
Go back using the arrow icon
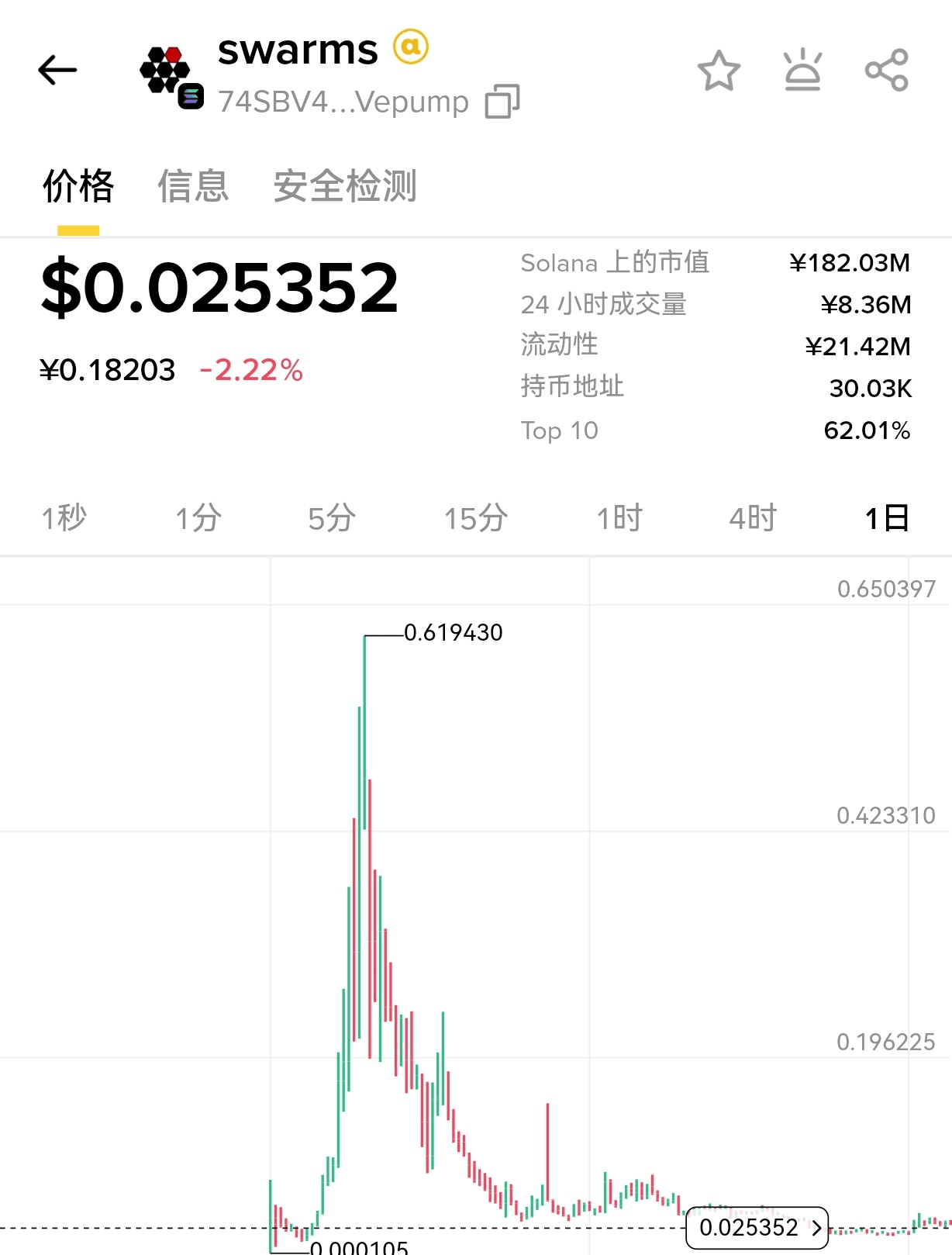[57, 70]
